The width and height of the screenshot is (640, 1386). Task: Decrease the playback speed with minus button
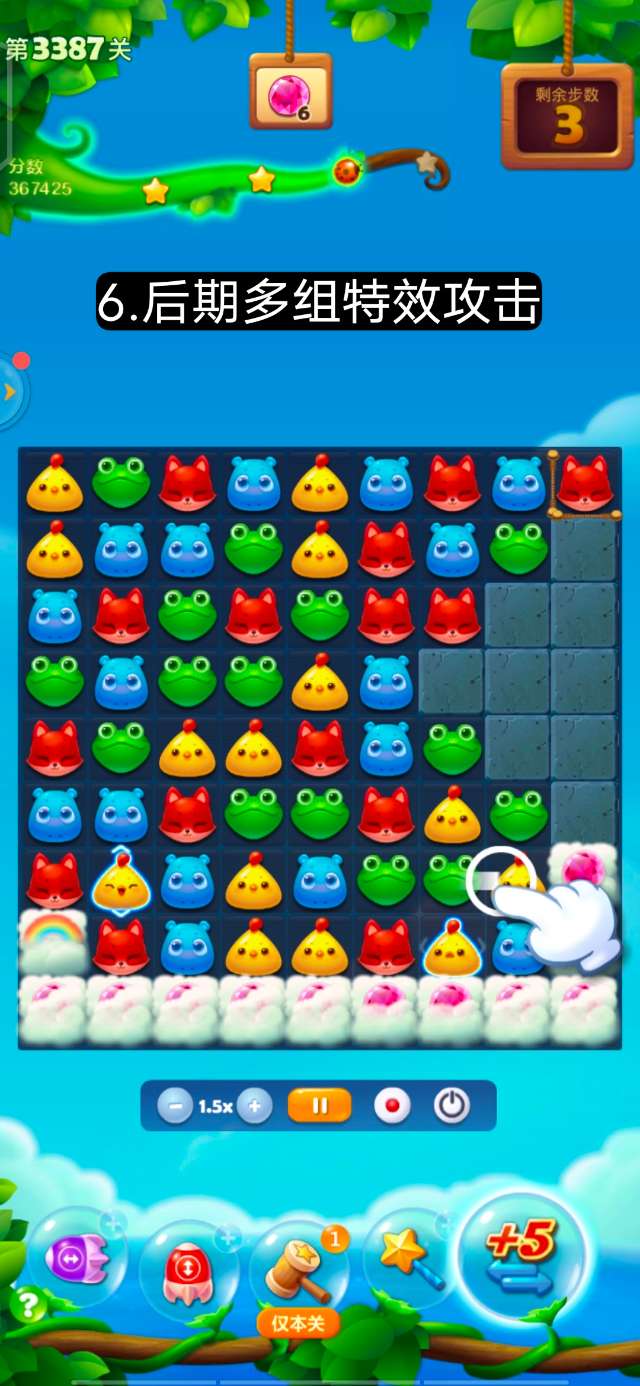pos(175,1106)
